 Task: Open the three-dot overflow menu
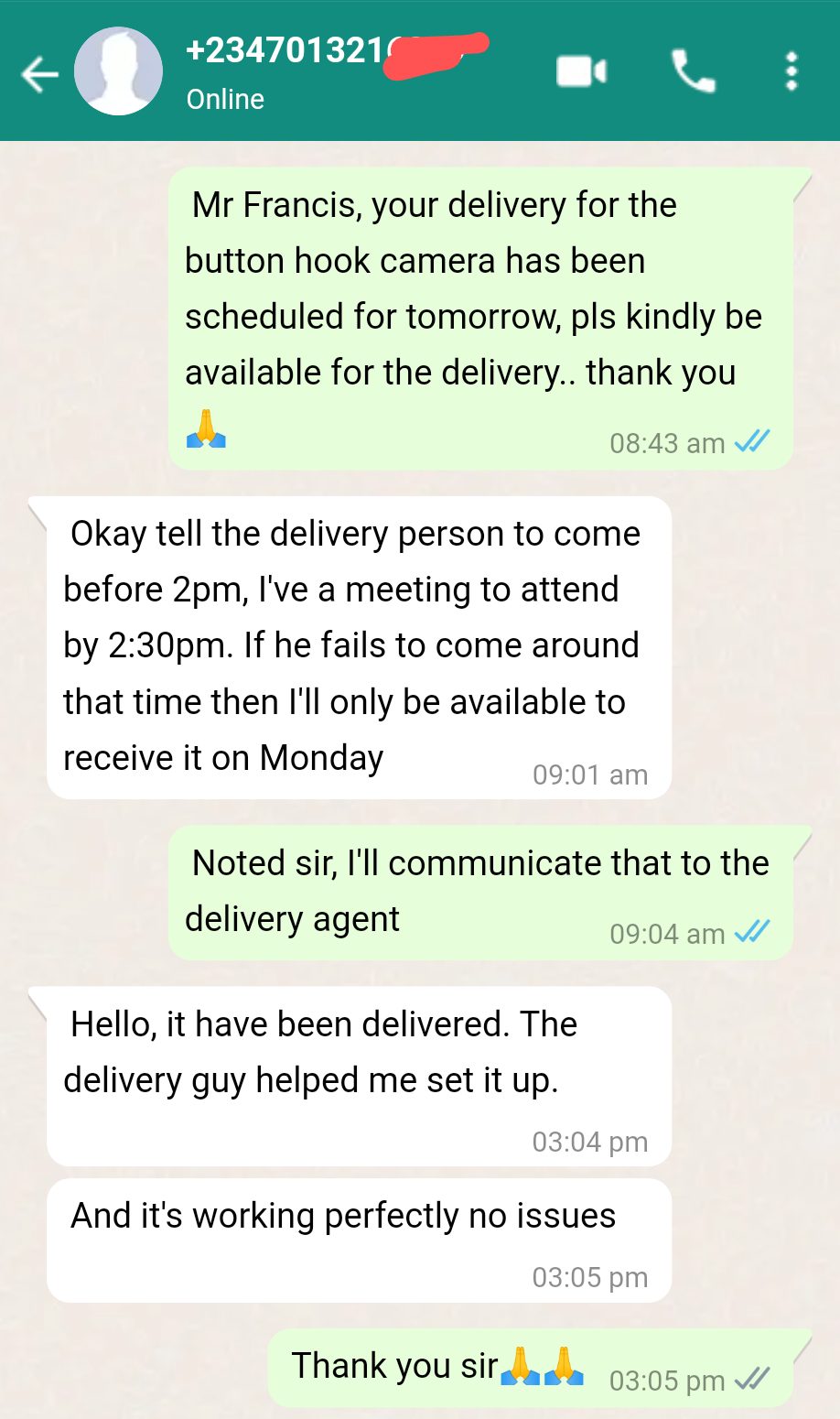coord(792,71)
